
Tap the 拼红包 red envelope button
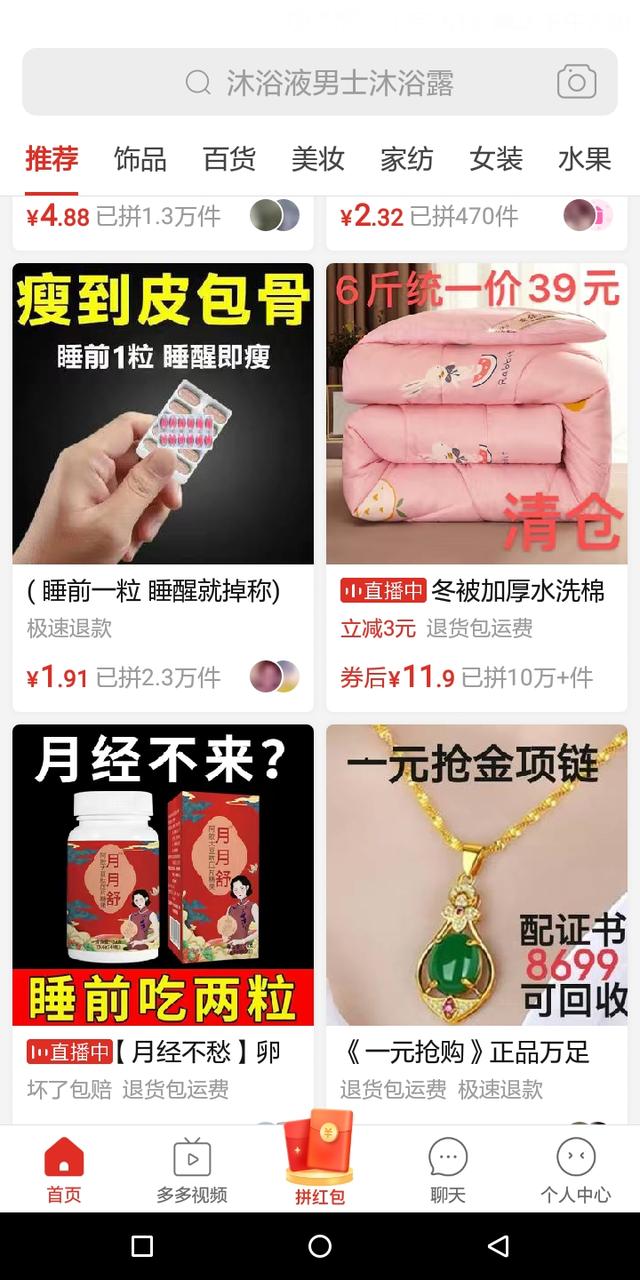[x=320, y=1160]
